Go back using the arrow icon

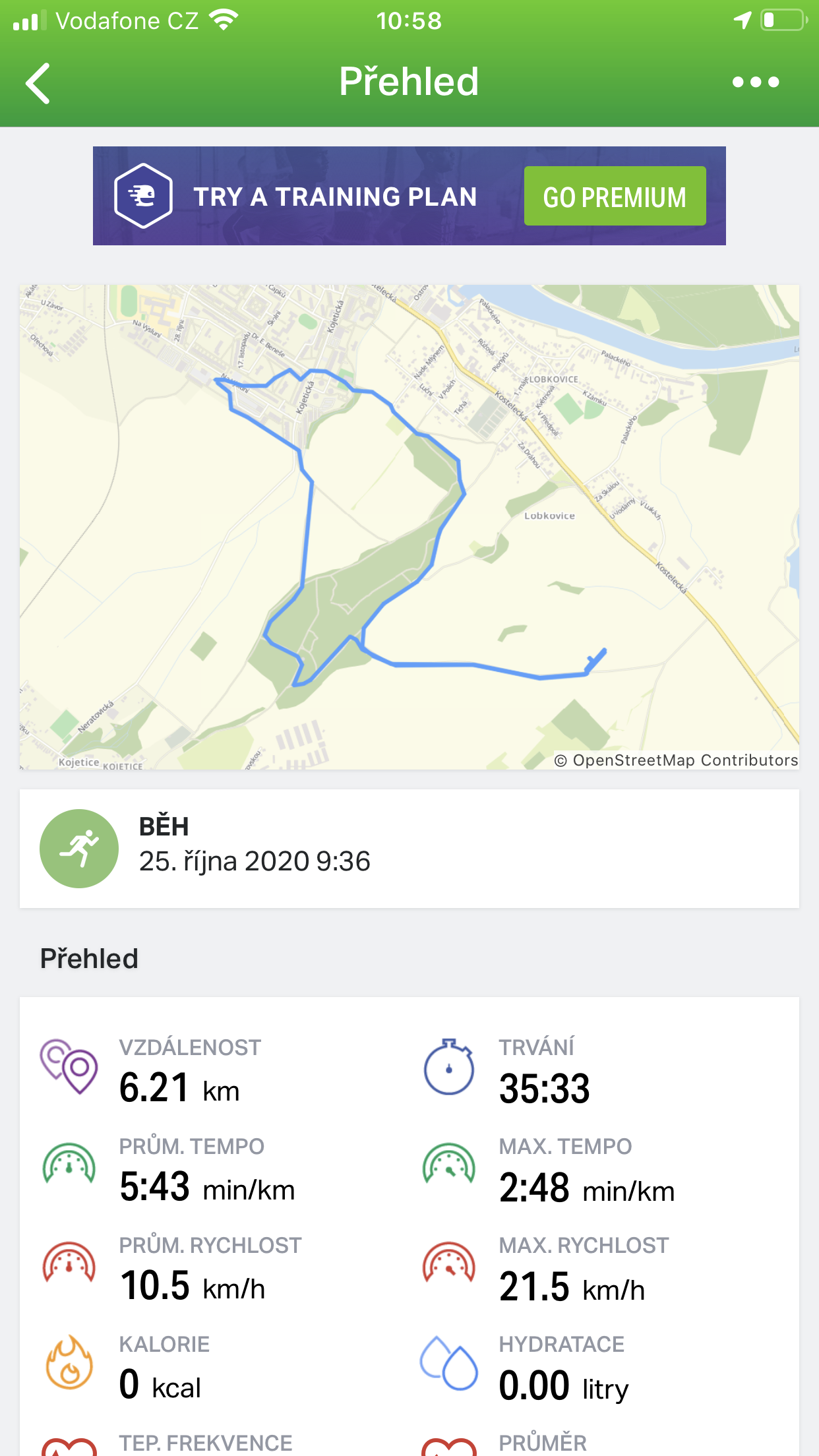38,83
